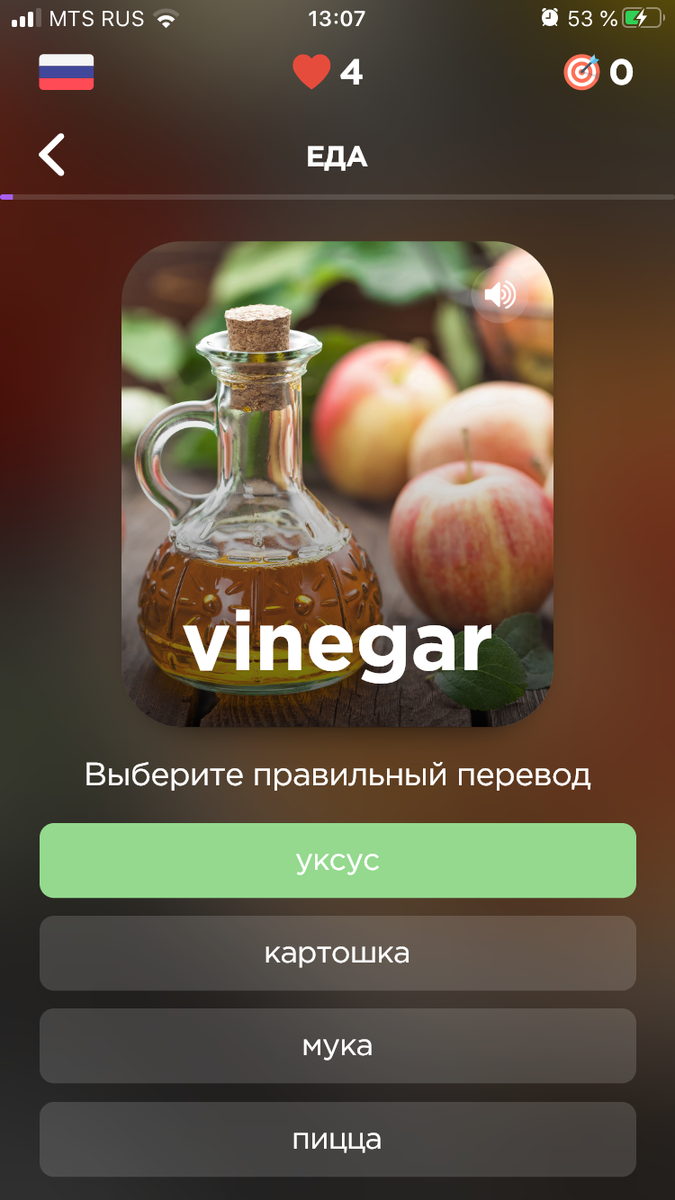Open the Russian flag language selector
Viewport: 675px width, 1200px height.
[66, 73]
